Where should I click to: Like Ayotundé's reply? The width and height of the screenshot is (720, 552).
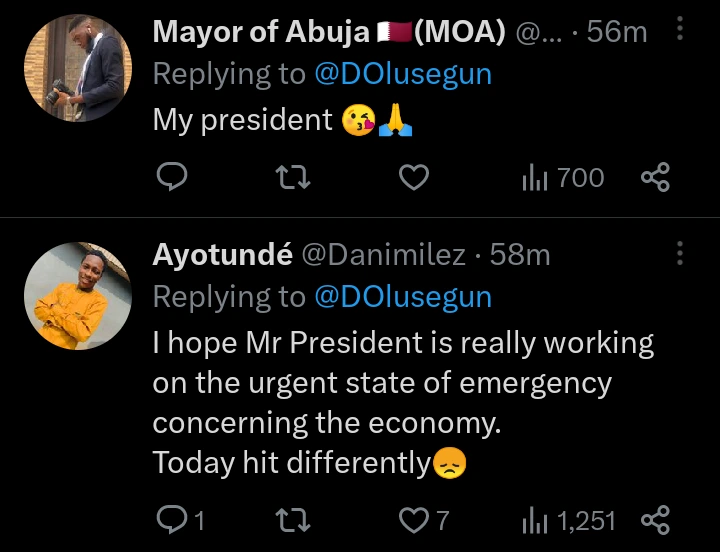[423, 520]
